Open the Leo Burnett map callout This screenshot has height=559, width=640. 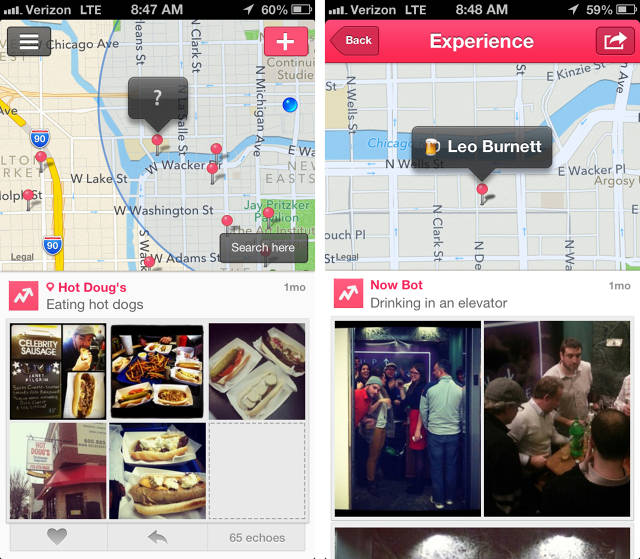[x=482, y=147]
